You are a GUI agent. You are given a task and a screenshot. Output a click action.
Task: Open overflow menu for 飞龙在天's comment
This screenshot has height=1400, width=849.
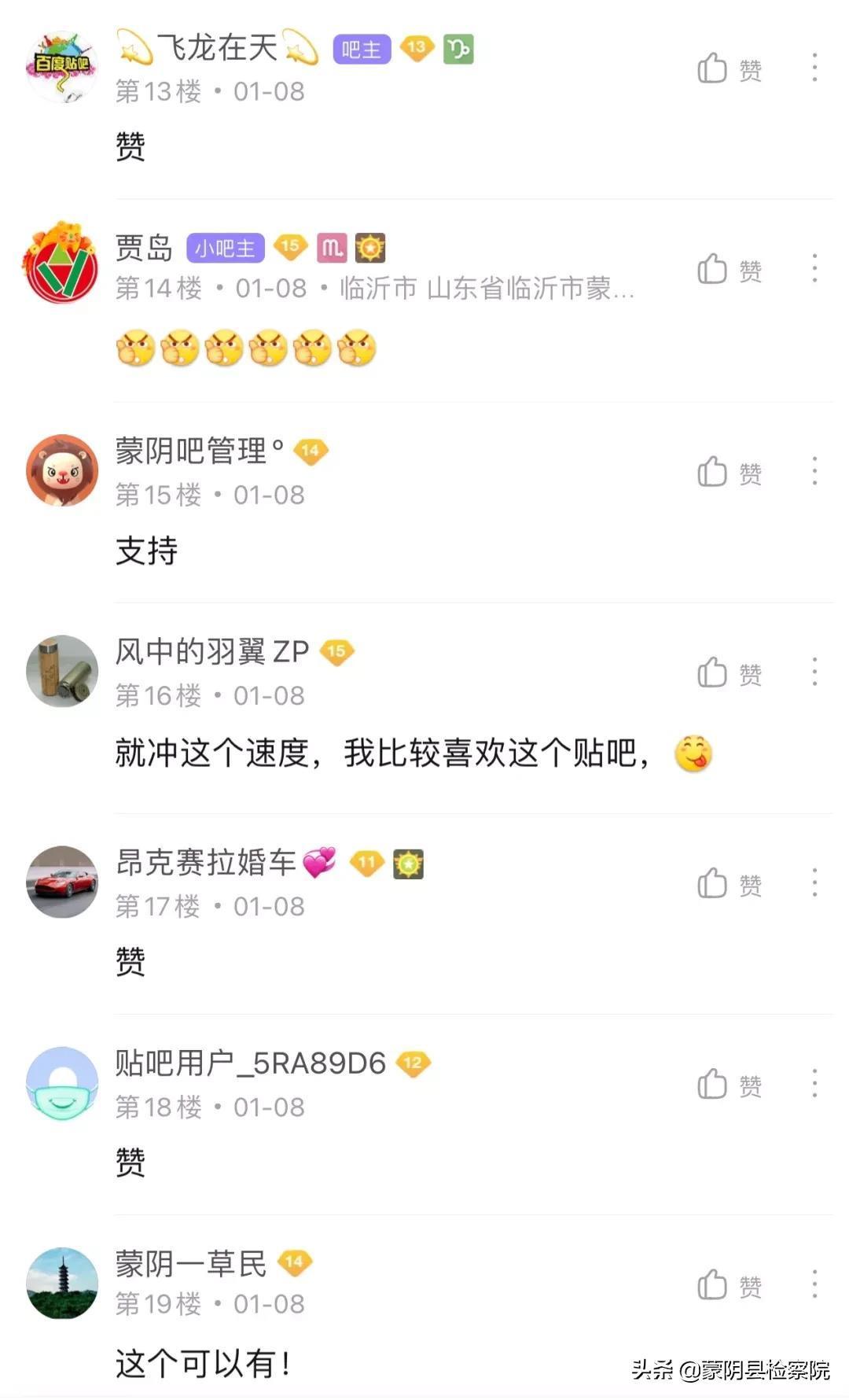814,68
